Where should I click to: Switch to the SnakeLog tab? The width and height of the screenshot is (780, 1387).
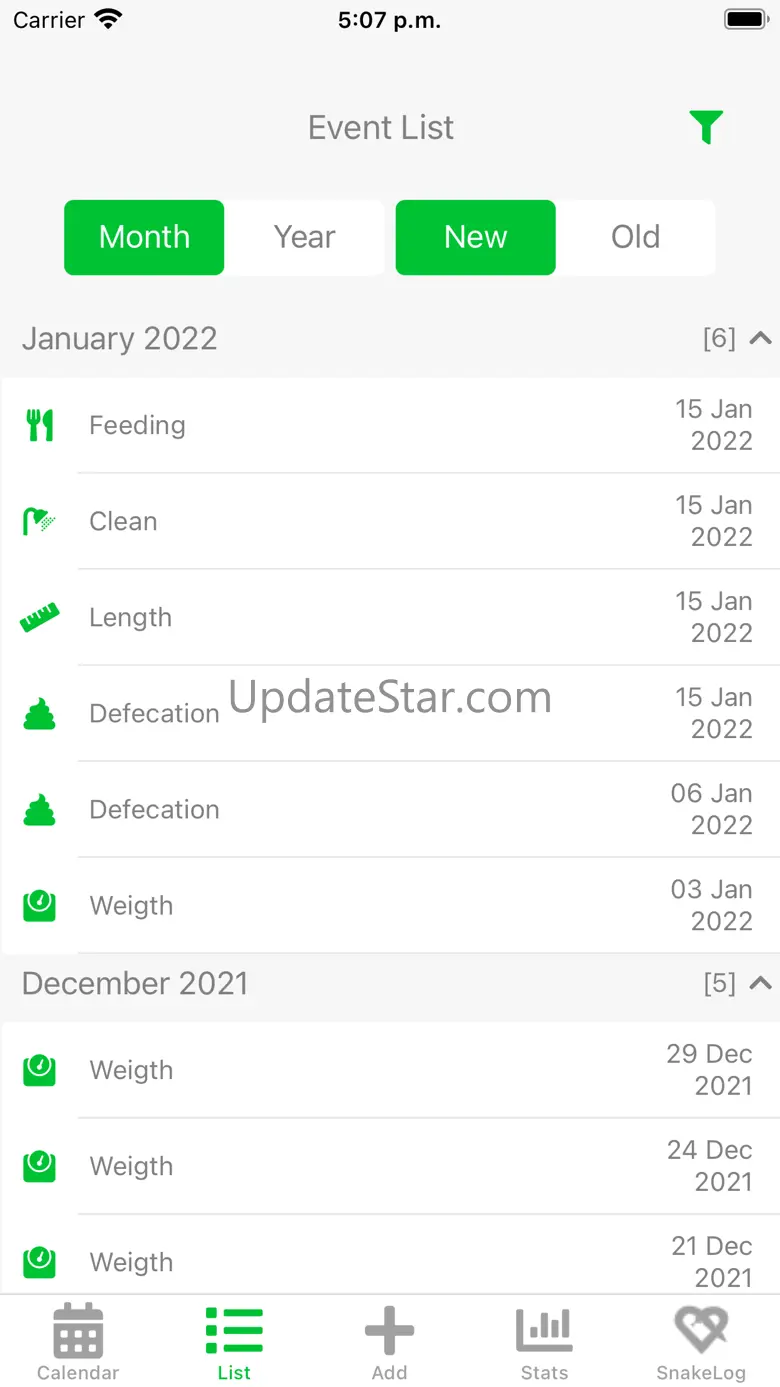click(x=700, y=1342)
